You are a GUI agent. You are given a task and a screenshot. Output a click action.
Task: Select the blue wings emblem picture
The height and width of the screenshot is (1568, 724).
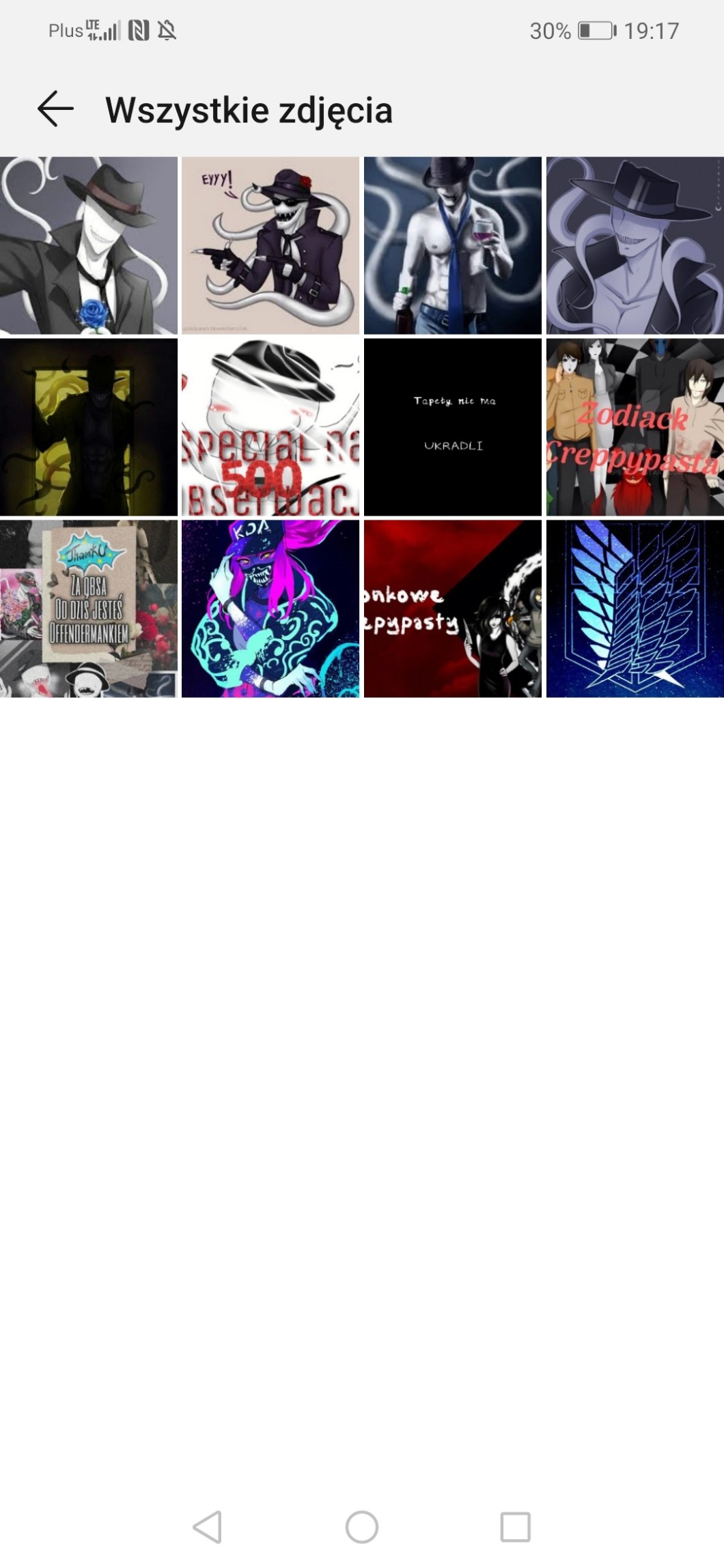click(x=635, y=608)
